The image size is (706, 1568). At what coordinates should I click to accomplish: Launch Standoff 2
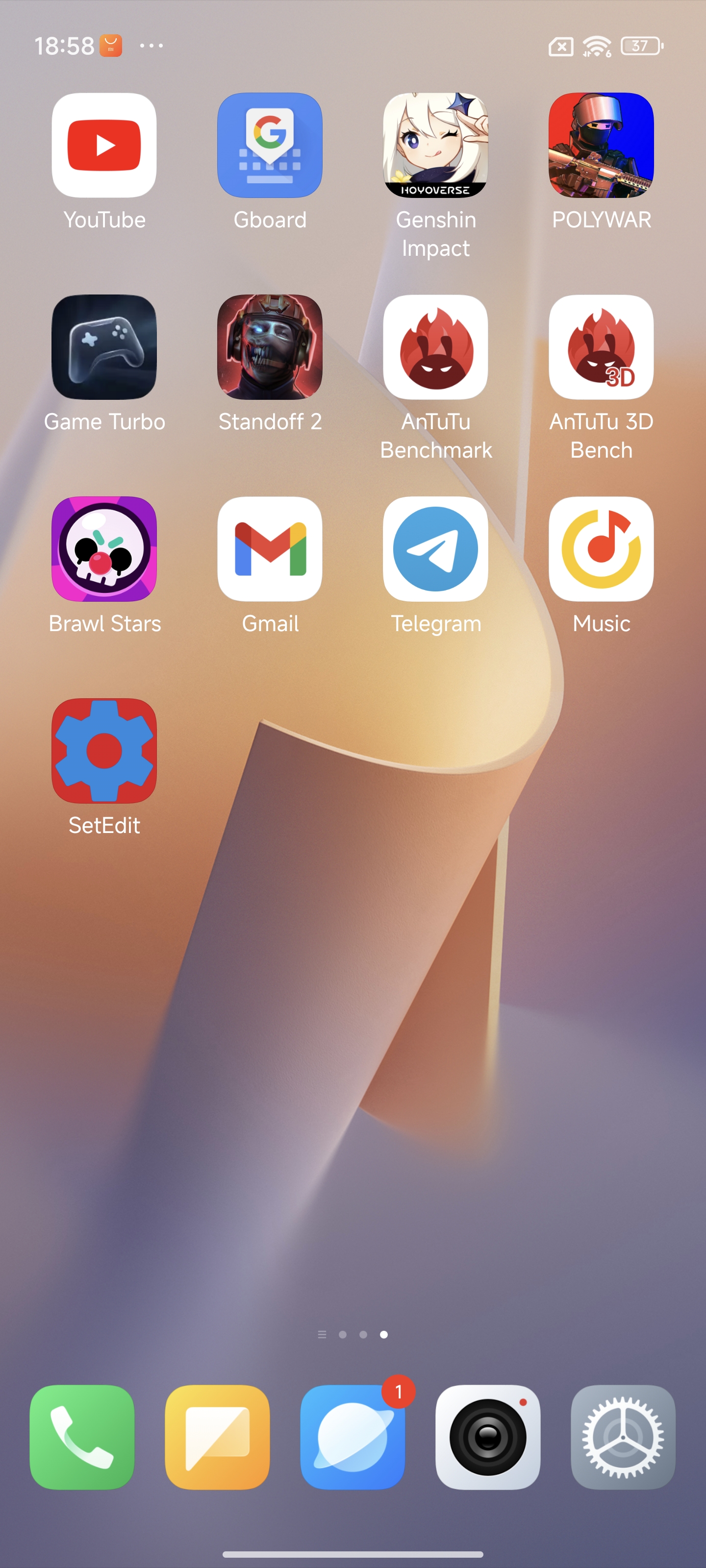coord(270,347)
